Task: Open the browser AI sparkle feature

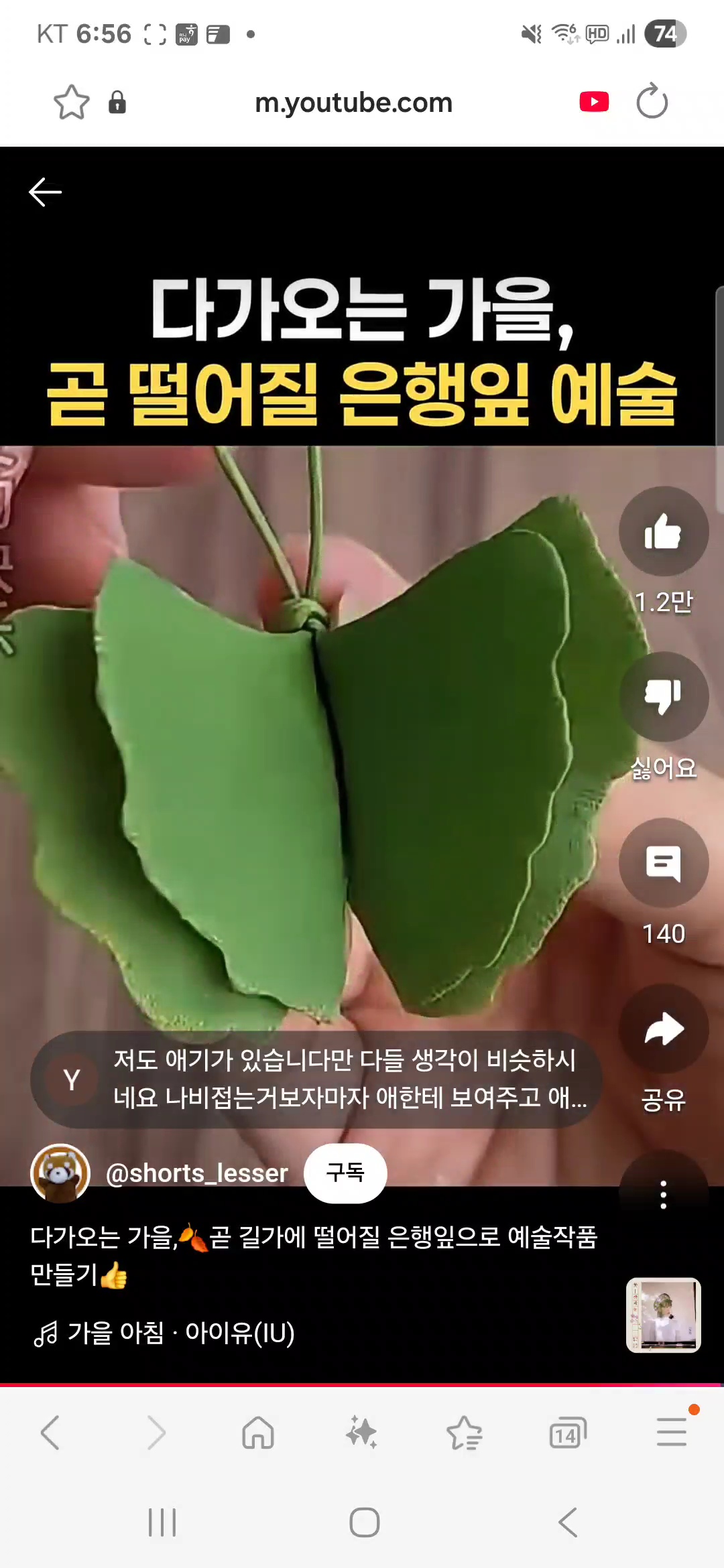Action: [361, 1433]
